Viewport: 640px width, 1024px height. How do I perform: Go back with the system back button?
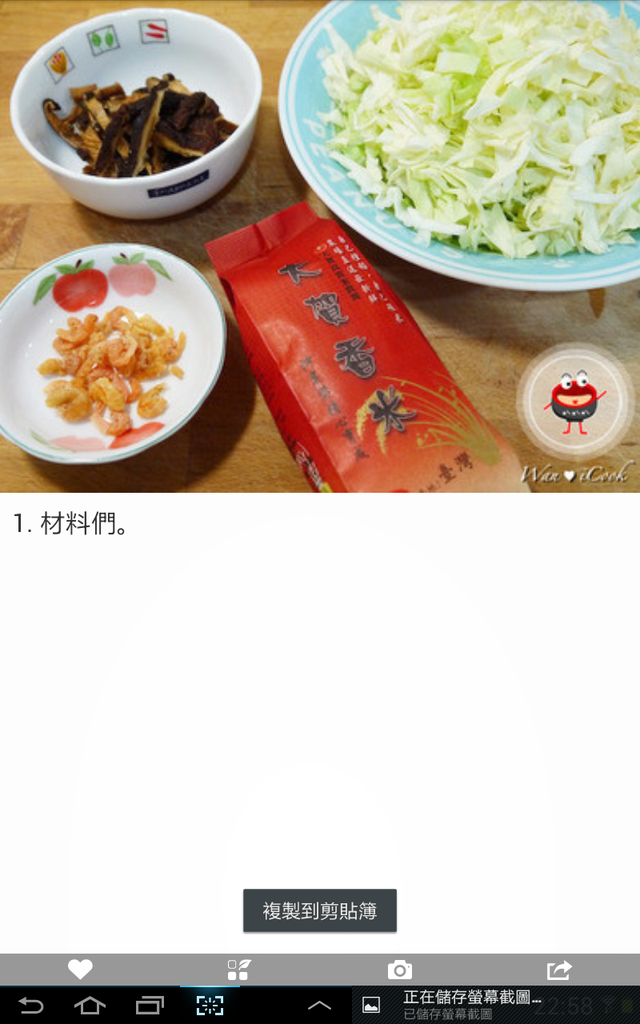coord(31,1005)
